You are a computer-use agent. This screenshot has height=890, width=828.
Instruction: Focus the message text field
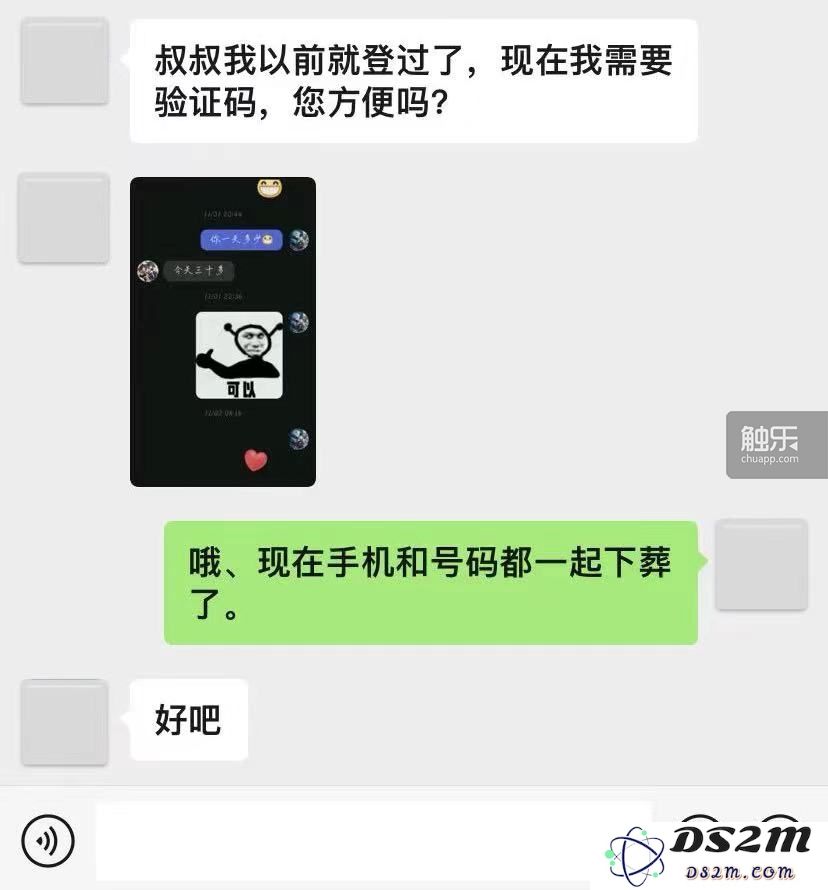[370, 838]
